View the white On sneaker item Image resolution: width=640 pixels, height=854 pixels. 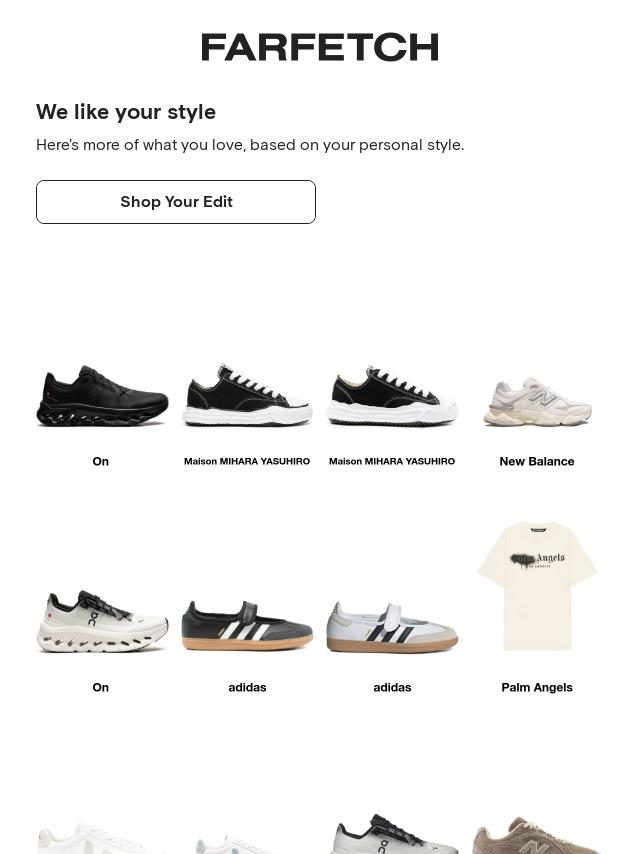(x=102, y=621)
